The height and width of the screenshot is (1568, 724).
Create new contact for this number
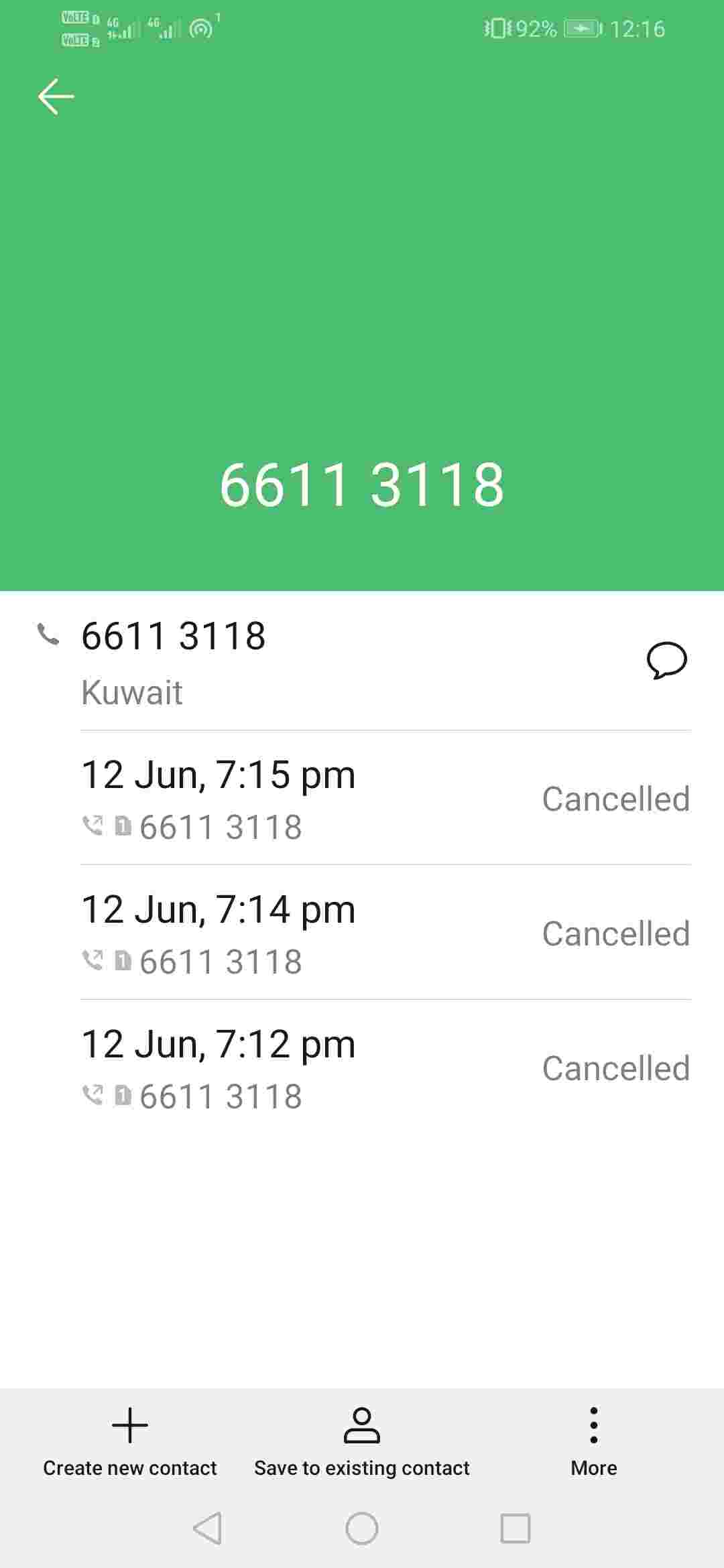click(x=130, y=1442)
